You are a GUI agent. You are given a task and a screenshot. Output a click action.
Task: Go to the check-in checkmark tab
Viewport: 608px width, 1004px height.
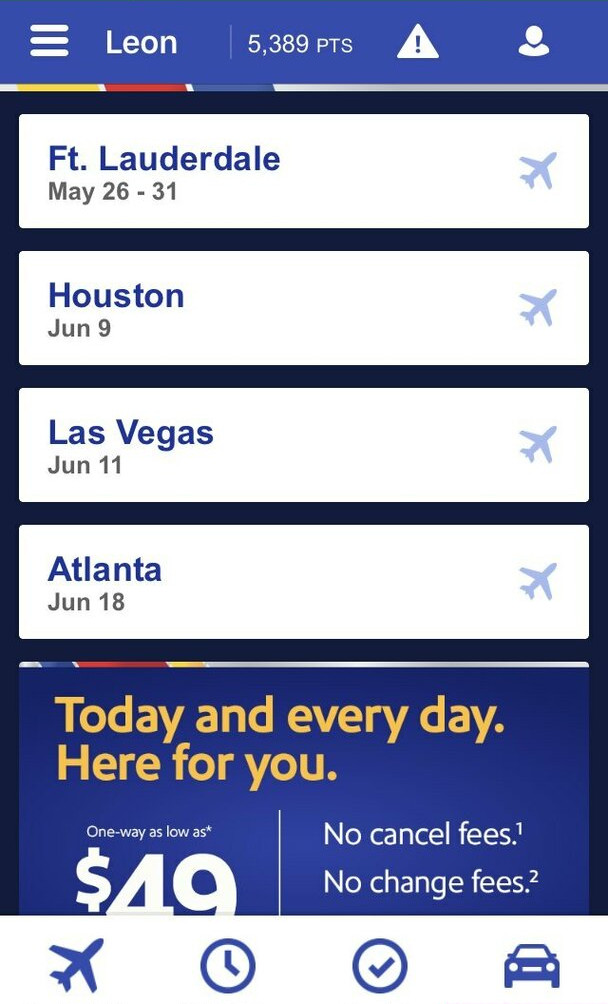tap(380, 965)
